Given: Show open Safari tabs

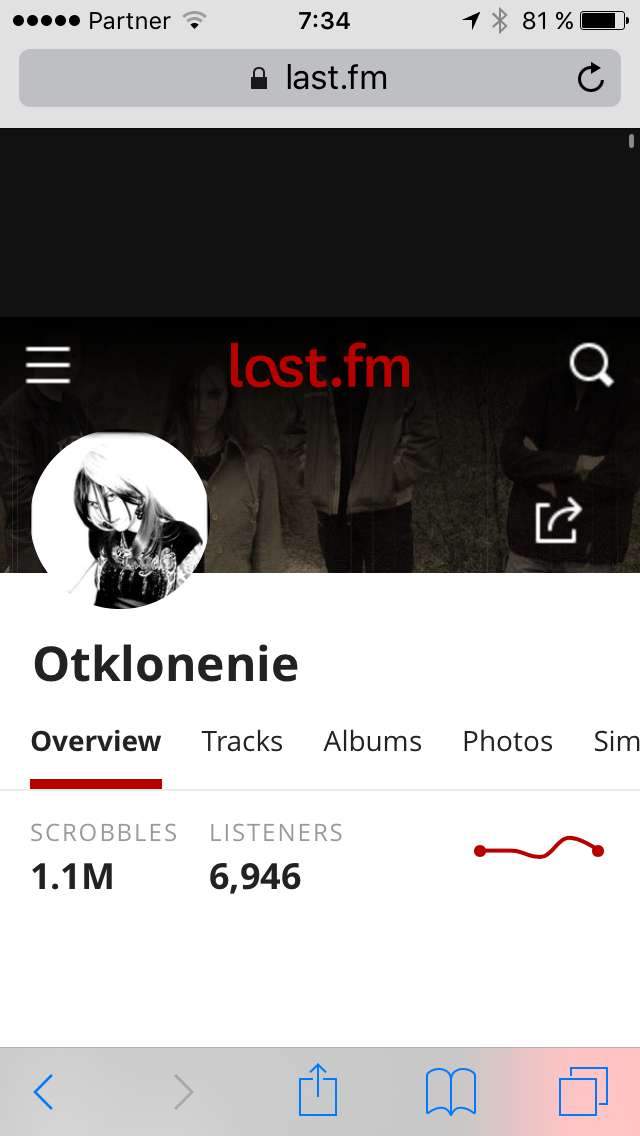Looking at the screenshot, I should click(x=583, y=1092).
